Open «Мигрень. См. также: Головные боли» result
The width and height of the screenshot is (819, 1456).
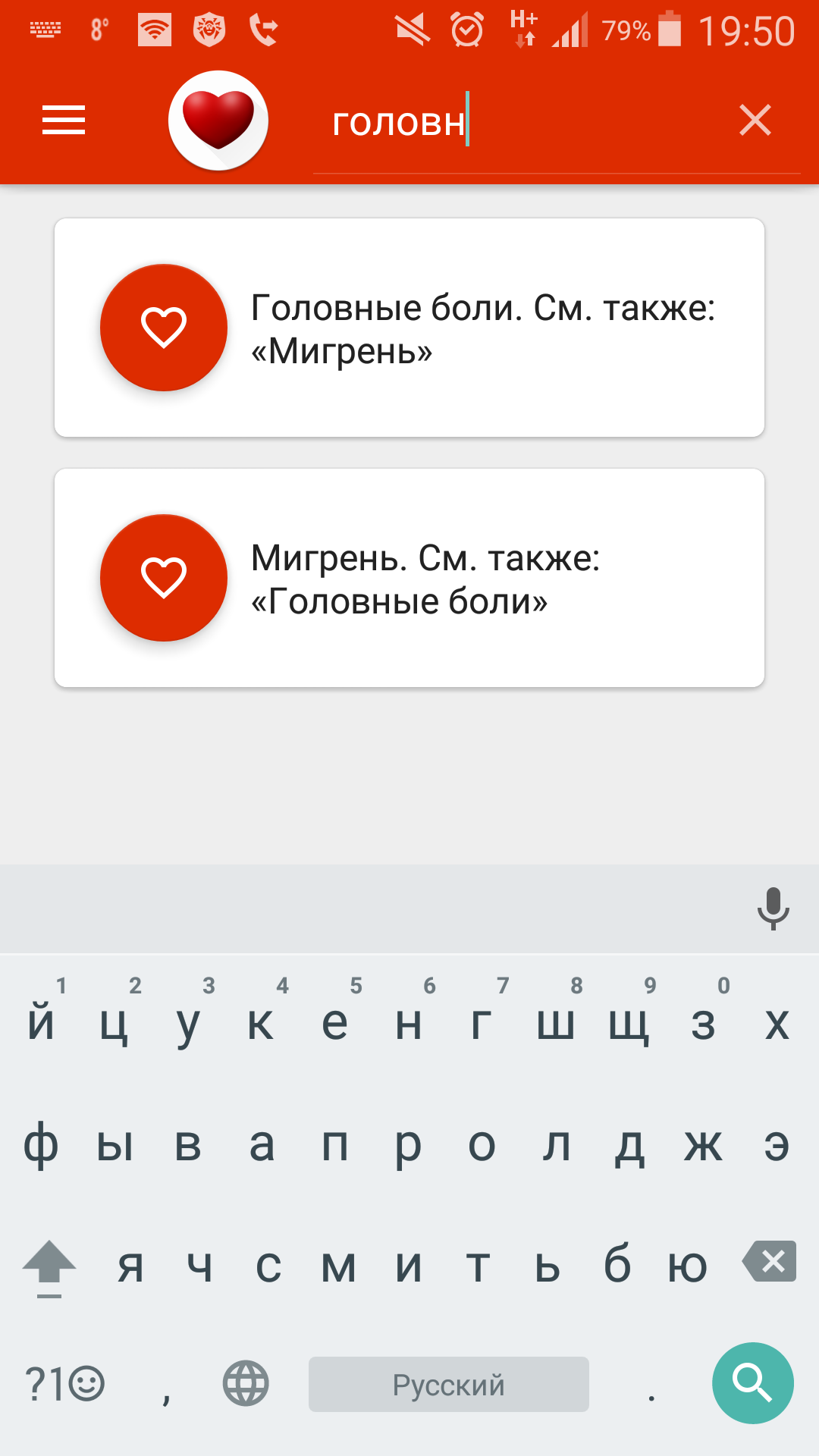(409, 578)
